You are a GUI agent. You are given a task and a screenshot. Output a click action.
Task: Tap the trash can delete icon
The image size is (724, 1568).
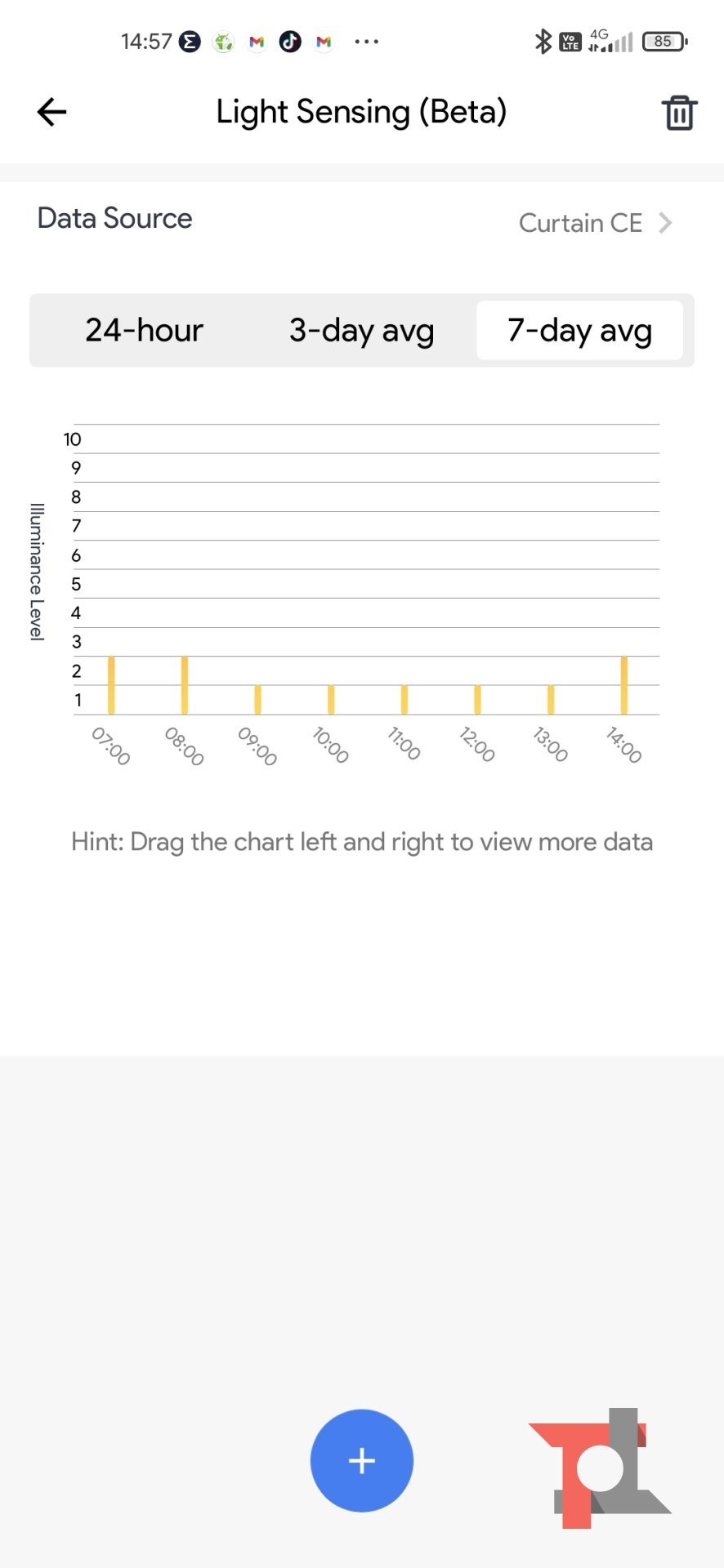(x=679, y=113)
